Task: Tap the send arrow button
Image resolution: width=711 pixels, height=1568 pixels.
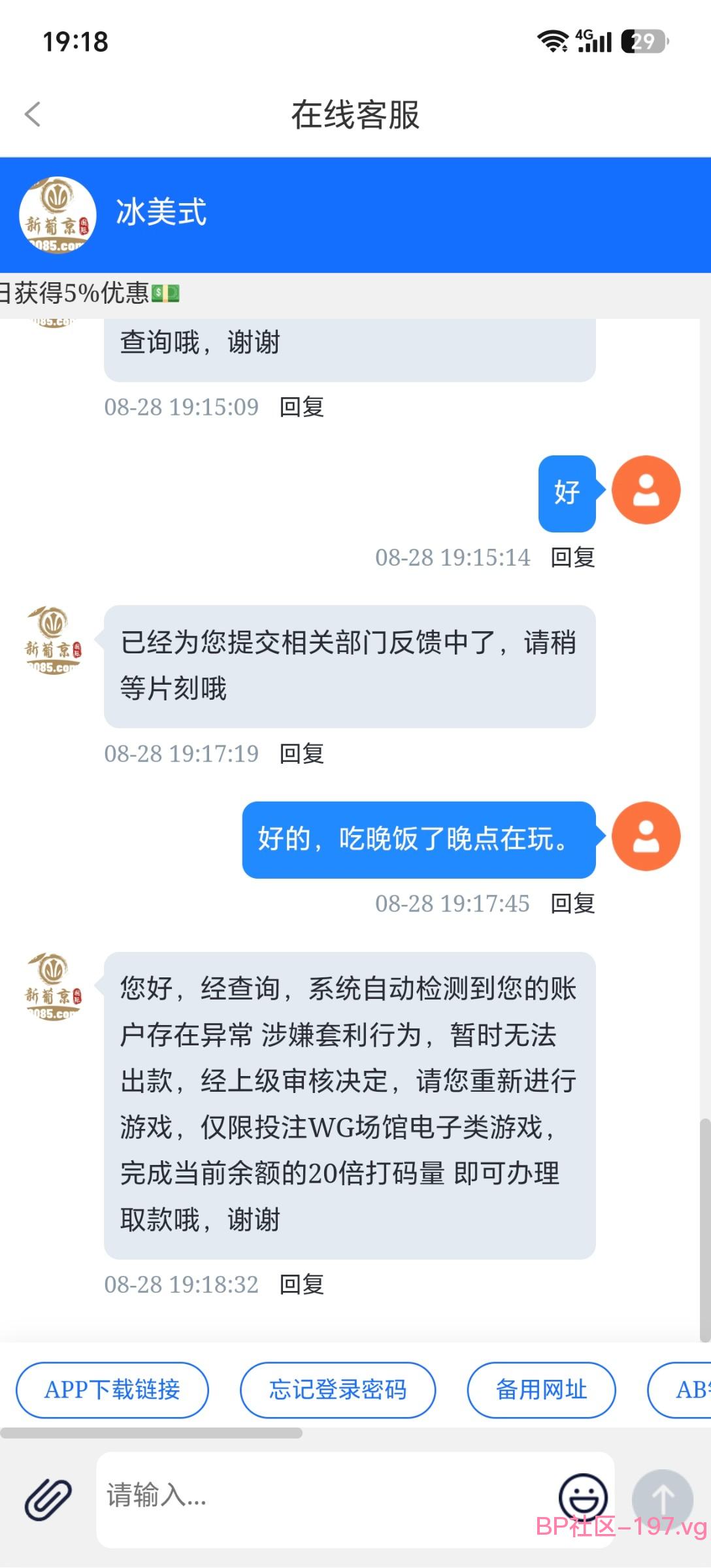Action: point(663,1500)
